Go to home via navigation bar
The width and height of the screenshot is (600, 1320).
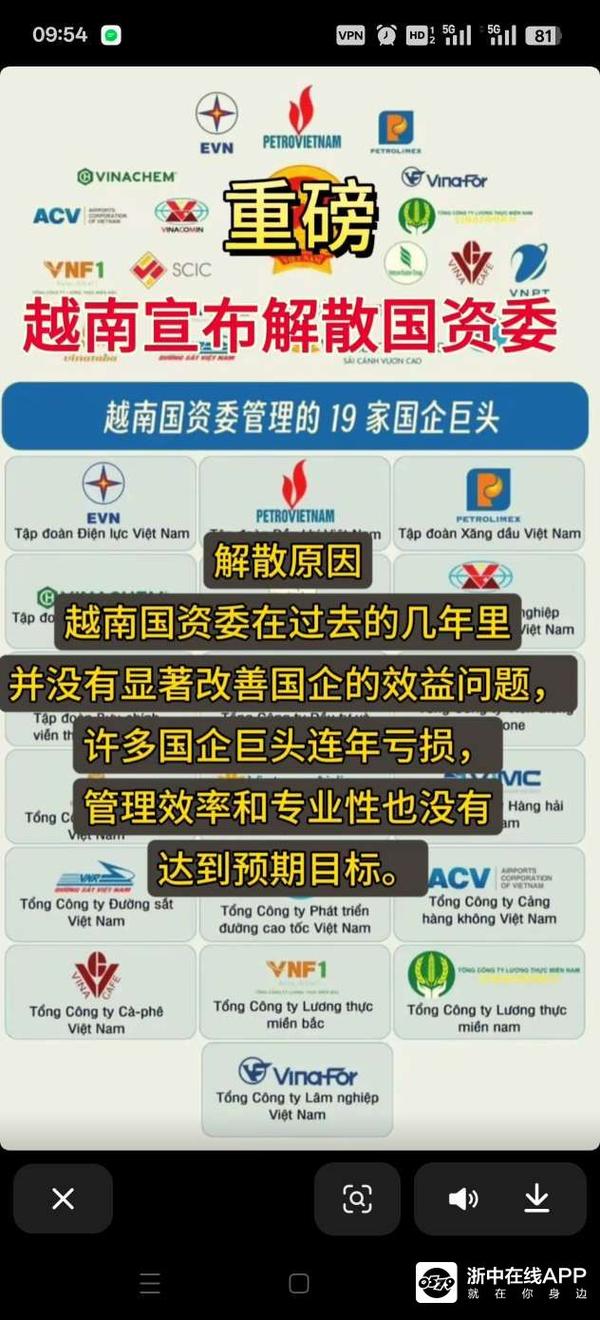tap(299, 1284)
